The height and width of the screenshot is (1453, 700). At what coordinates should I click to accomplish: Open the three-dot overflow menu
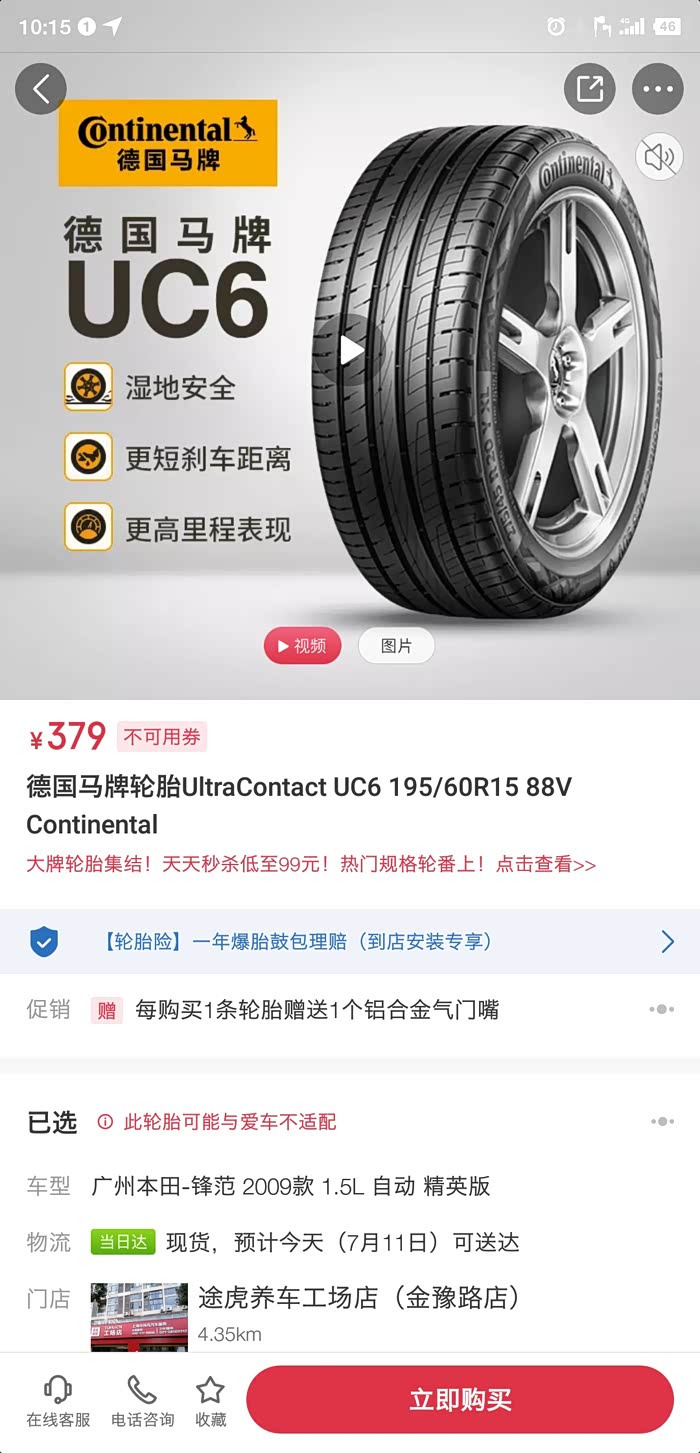[658, 89]
